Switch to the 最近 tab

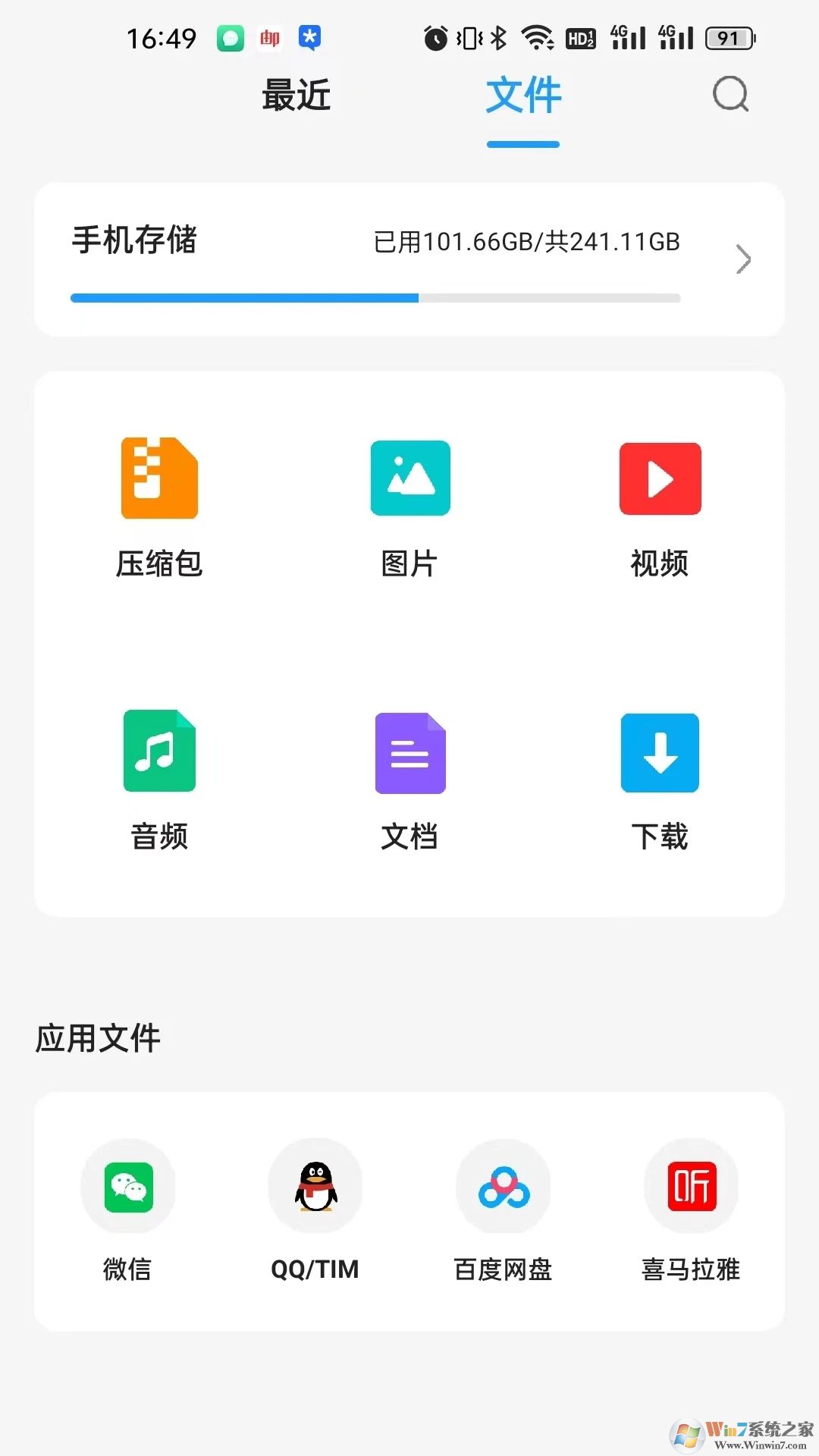click(296, 96)
